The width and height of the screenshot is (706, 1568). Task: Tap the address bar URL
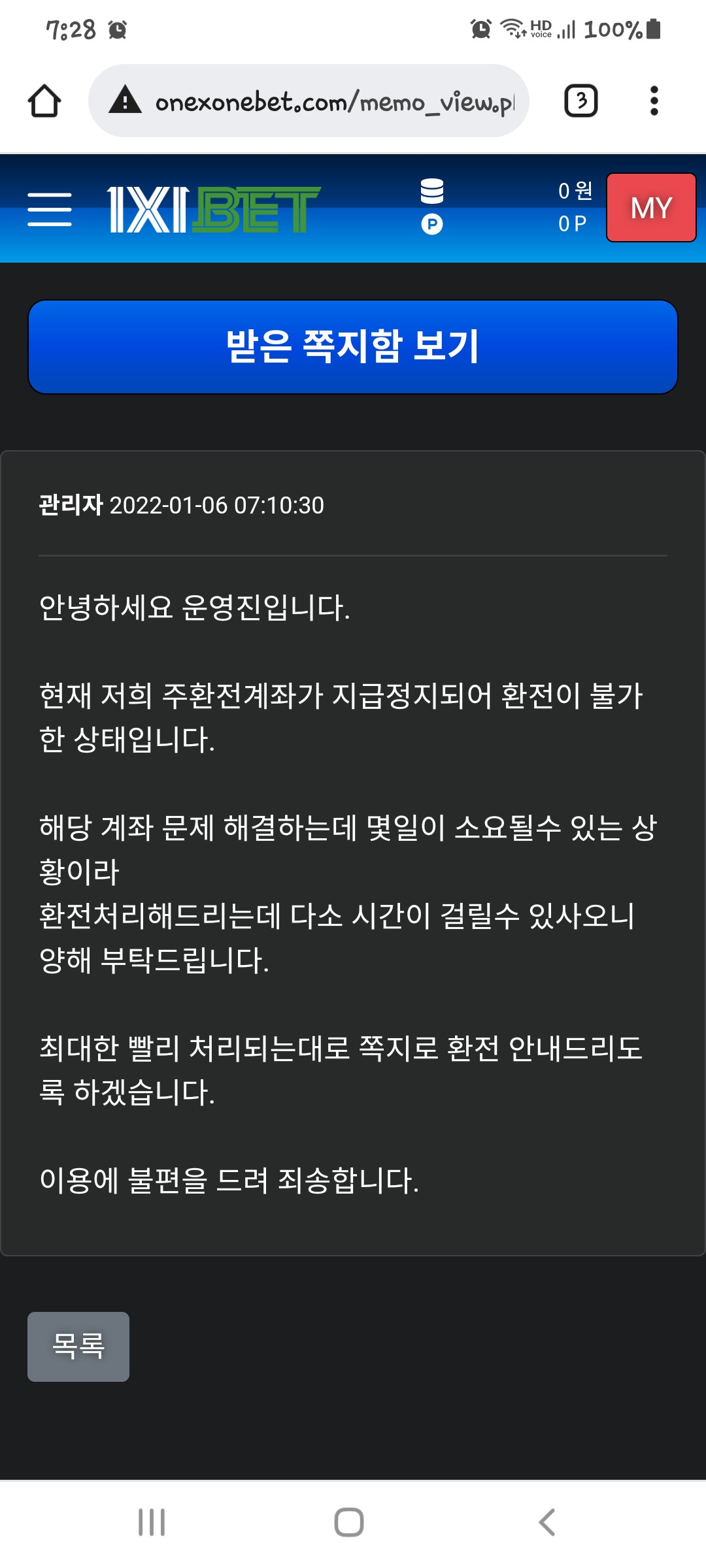(x=335, y=102)
